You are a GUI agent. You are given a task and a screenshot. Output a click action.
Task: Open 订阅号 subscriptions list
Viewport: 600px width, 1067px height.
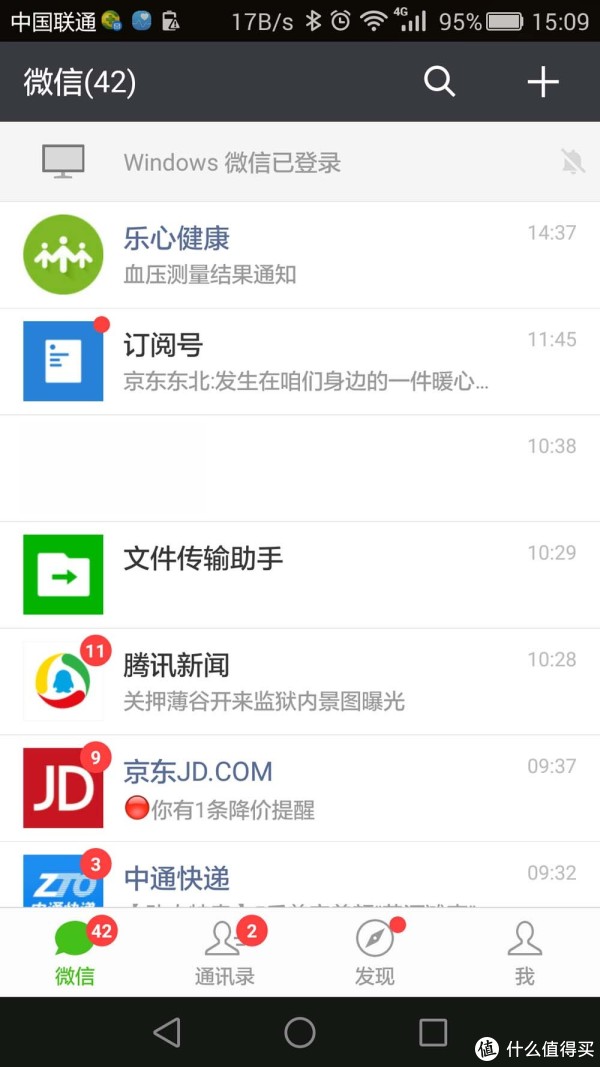point(300,361)
